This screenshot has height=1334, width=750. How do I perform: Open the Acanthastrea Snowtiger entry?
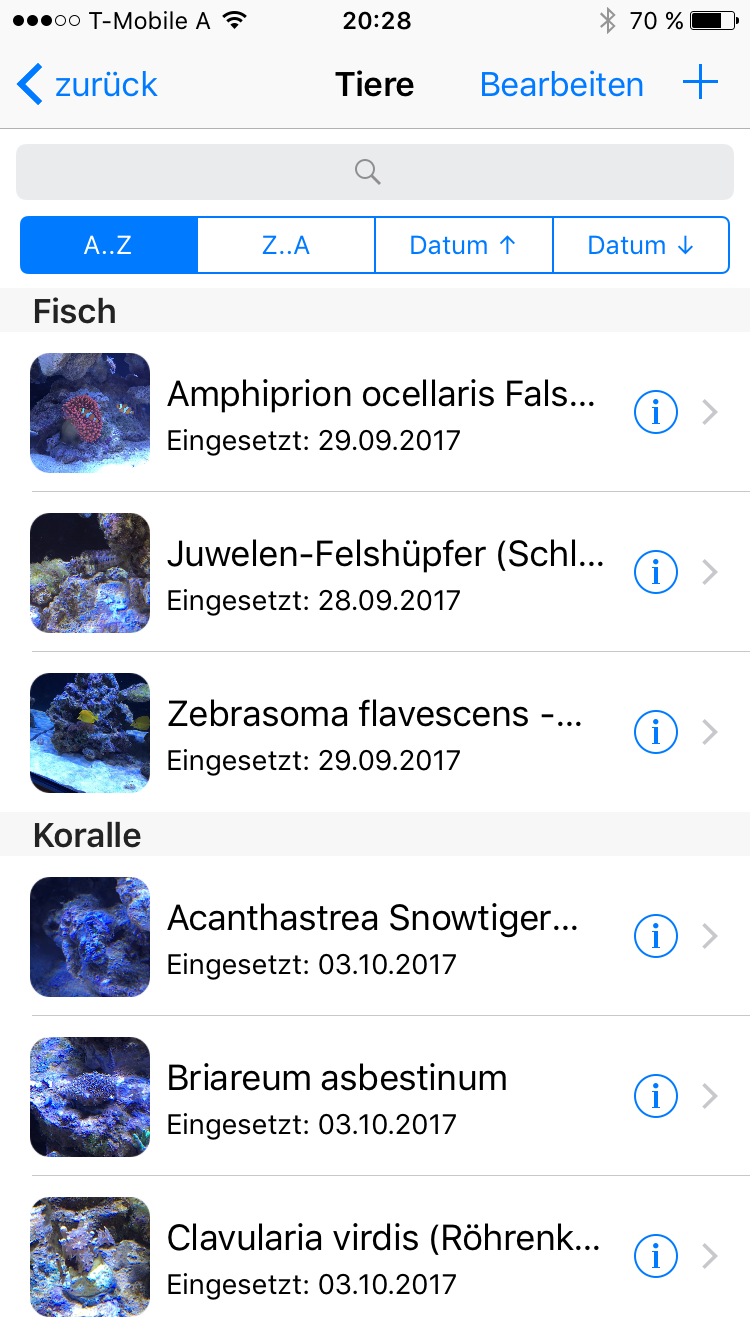pos(380,936)
